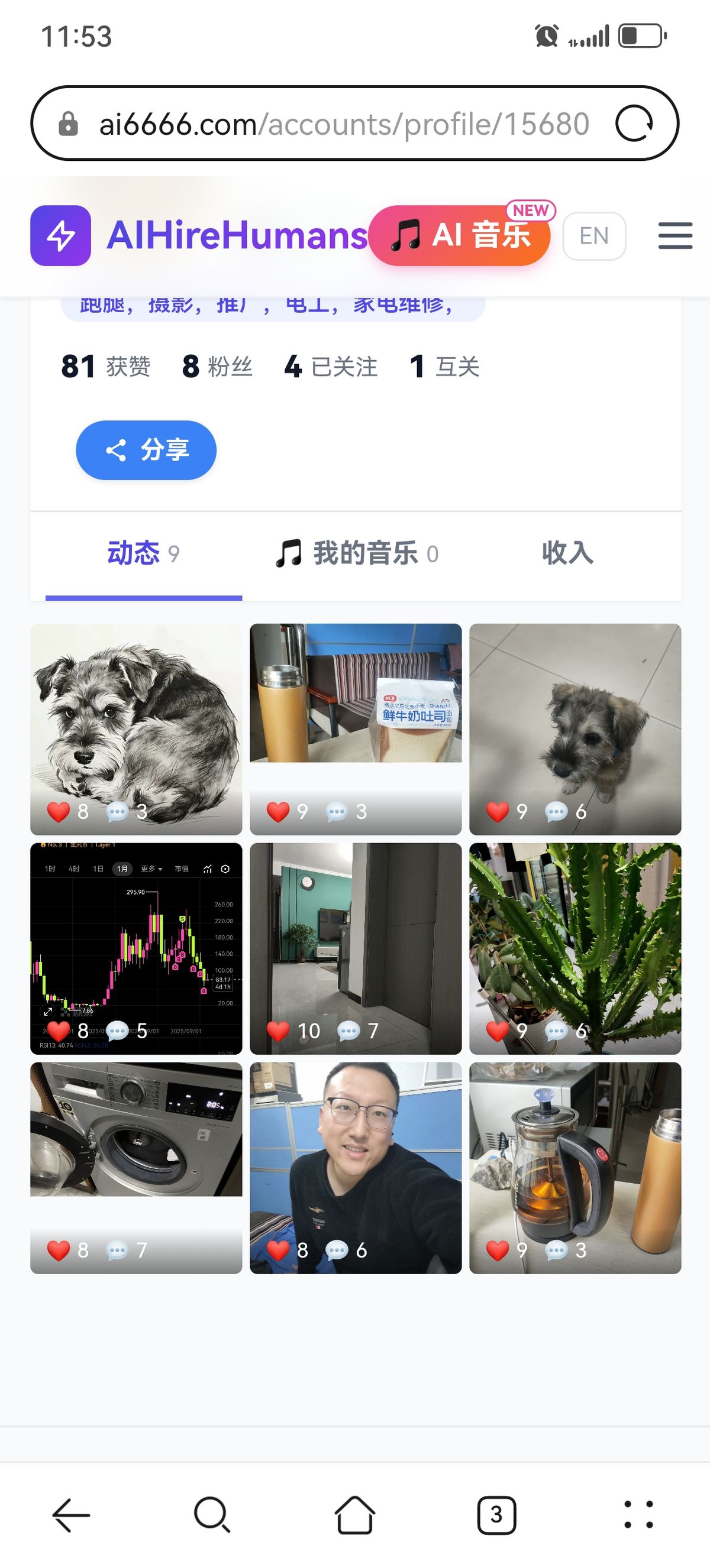Switch to the 我的音乐 tab
The image size is (710, 1568).
point(356,553)
